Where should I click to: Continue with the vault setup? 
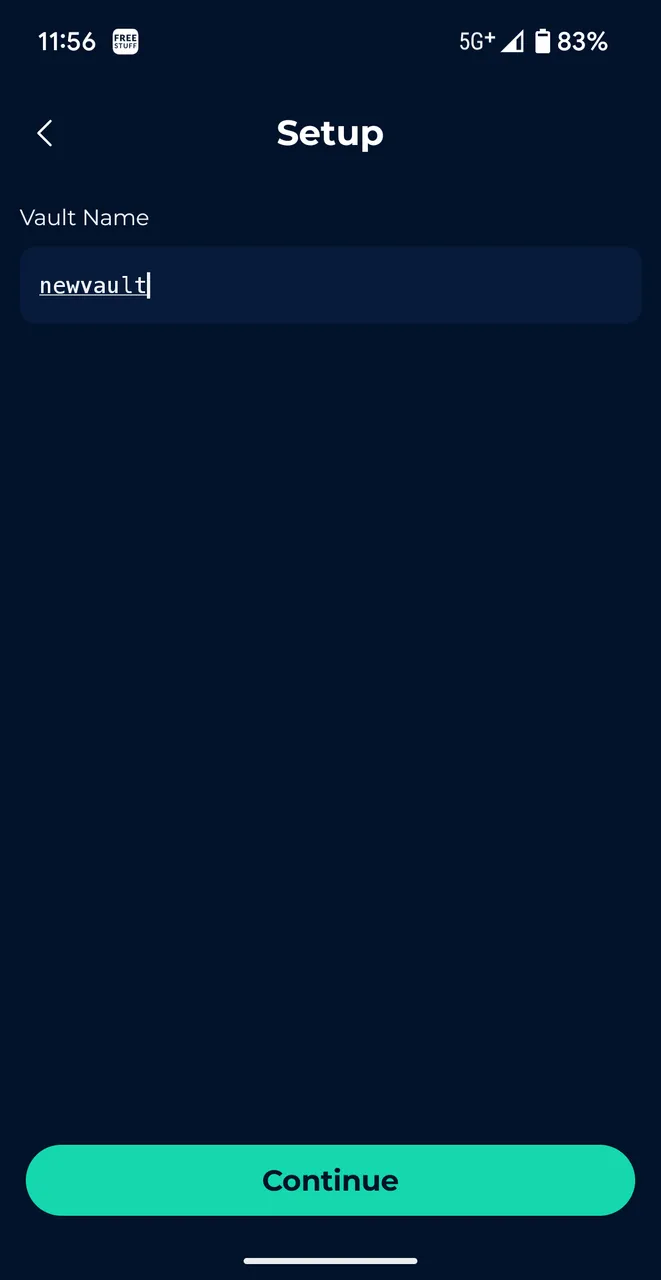point(330,1180)
